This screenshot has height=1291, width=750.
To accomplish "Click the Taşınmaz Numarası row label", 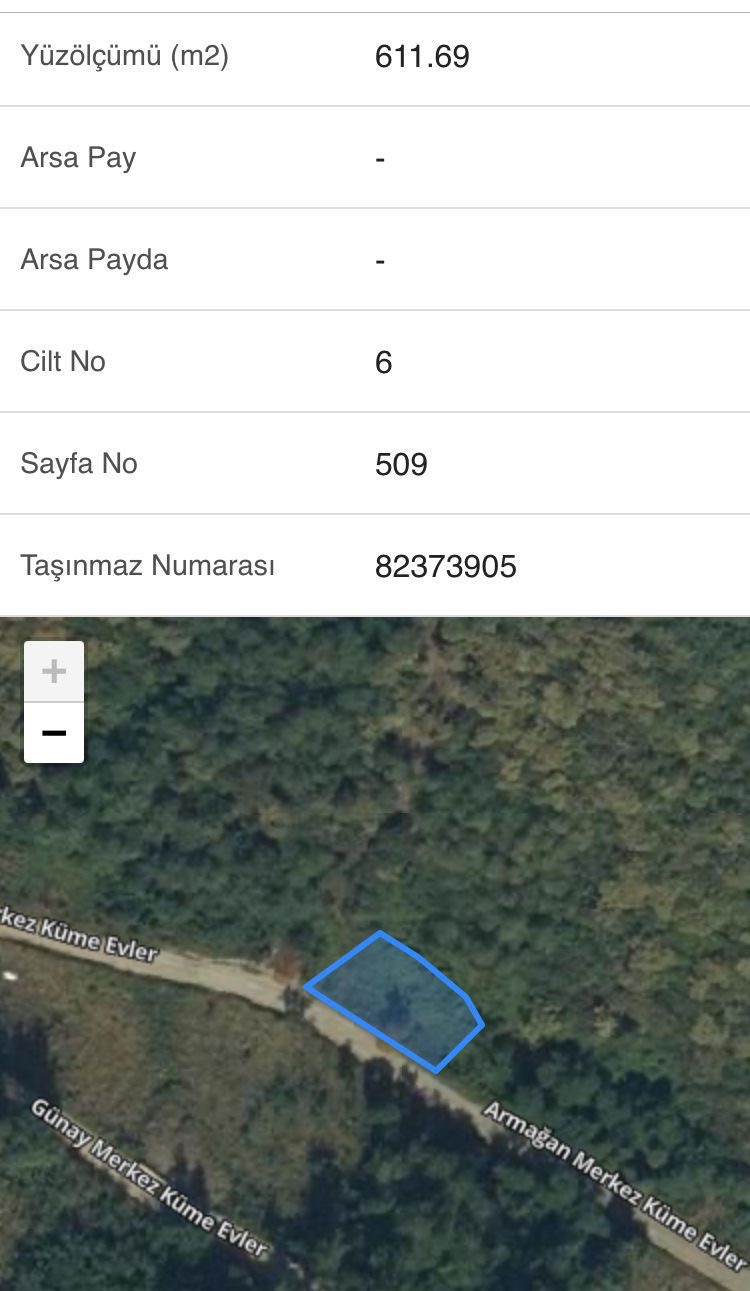I will click(x=148, y=565).
